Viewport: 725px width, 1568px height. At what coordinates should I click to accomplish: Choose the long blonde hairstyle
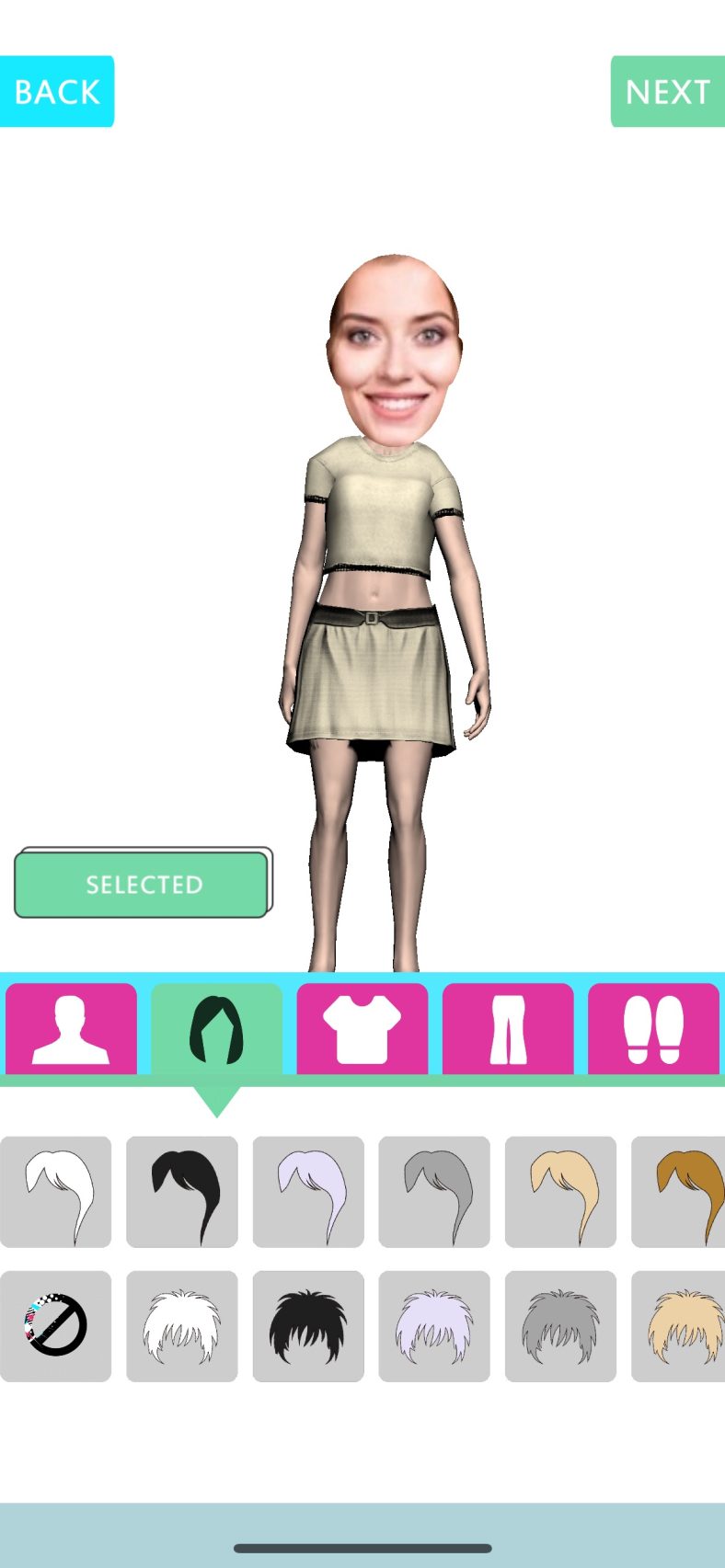coord(560,1192)
